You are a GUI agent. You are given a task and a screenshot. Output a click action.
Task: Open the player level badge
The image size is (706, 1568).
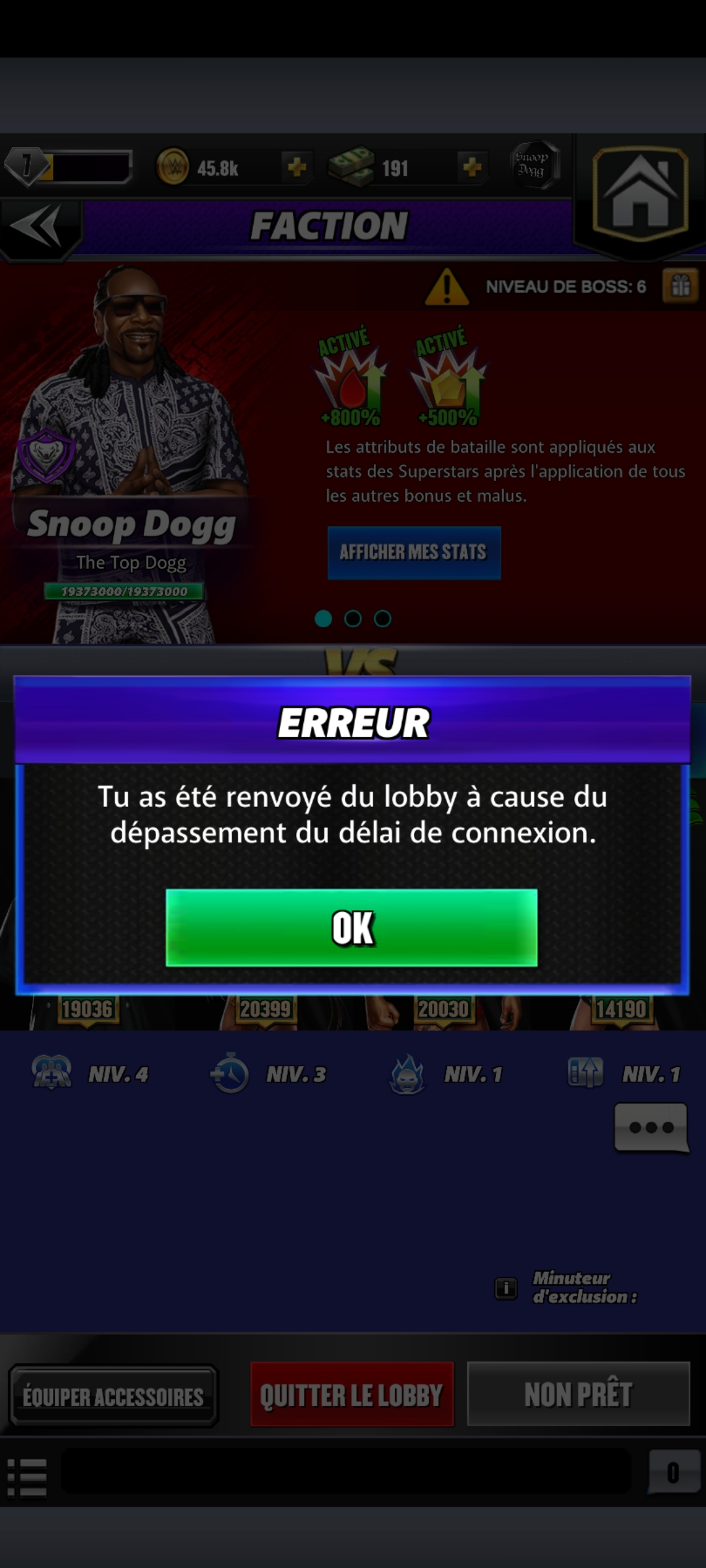click(x=27, y=165)
